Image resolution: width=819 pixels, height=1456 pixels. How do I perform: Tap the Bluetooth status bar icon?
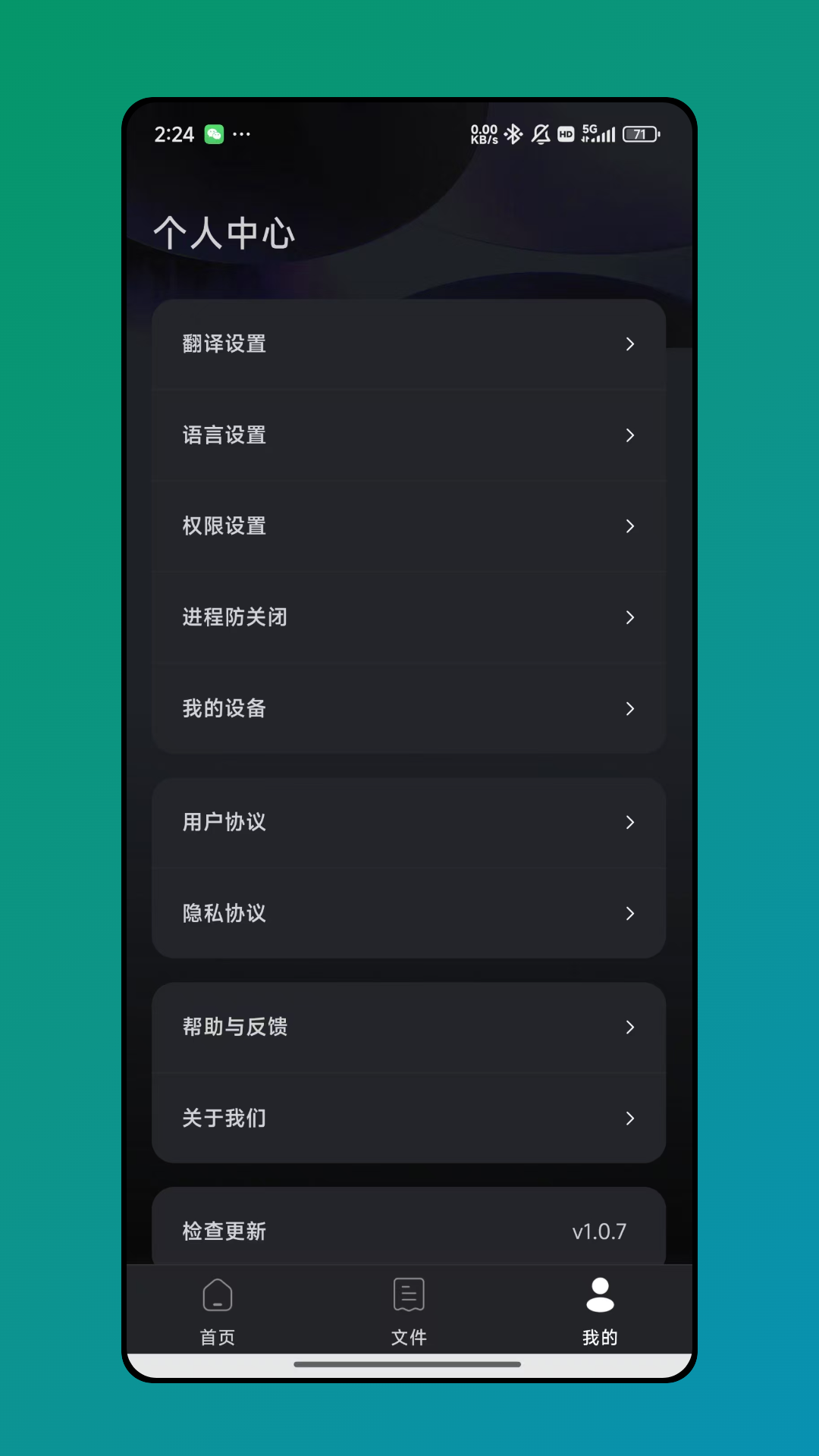pos(514,133)
